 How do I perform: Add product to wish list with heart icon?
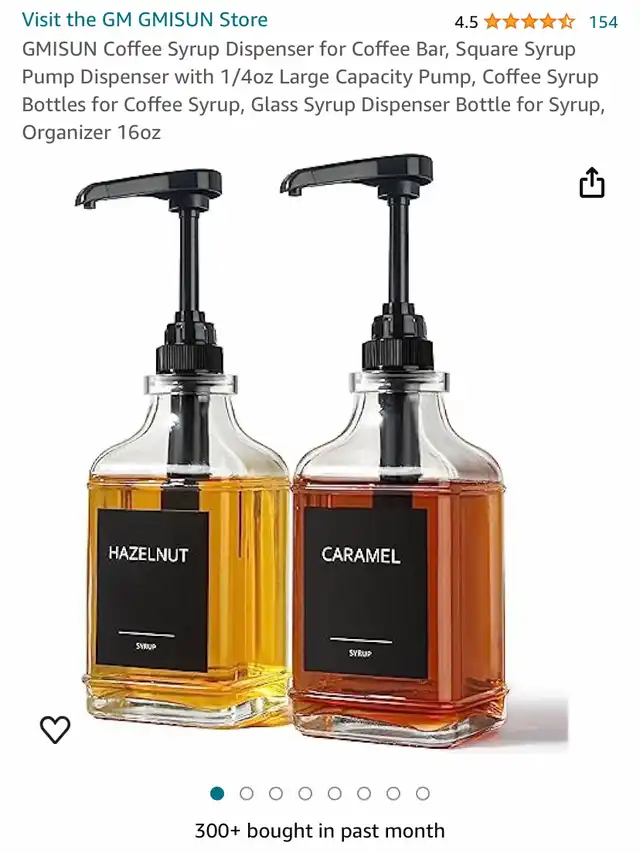click(55, 730)
